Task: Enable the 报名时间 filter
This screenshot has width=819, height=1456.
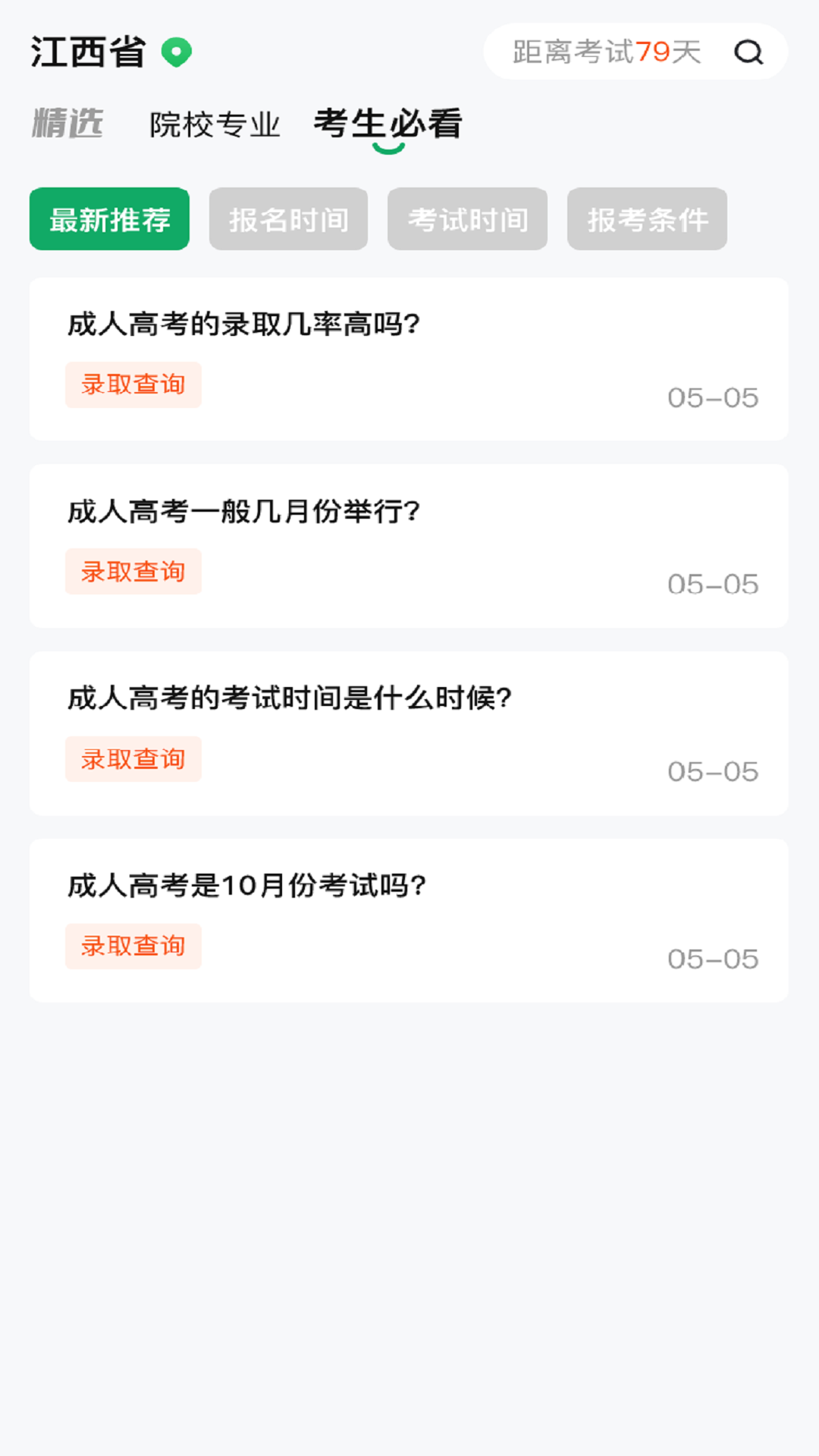Action: 289,219
